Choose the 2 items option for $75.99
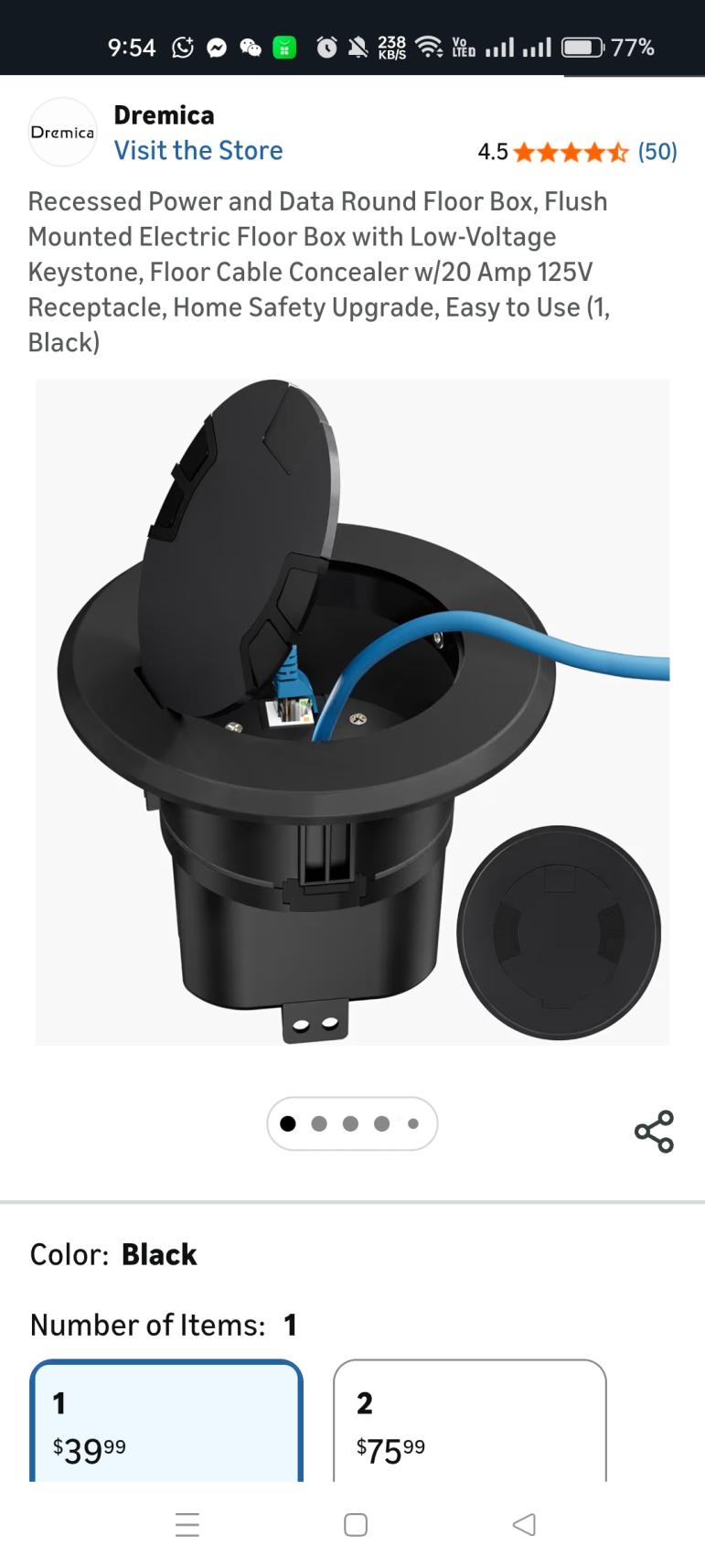Screen dimensions: 705x1568 [x=469, y=1423]
